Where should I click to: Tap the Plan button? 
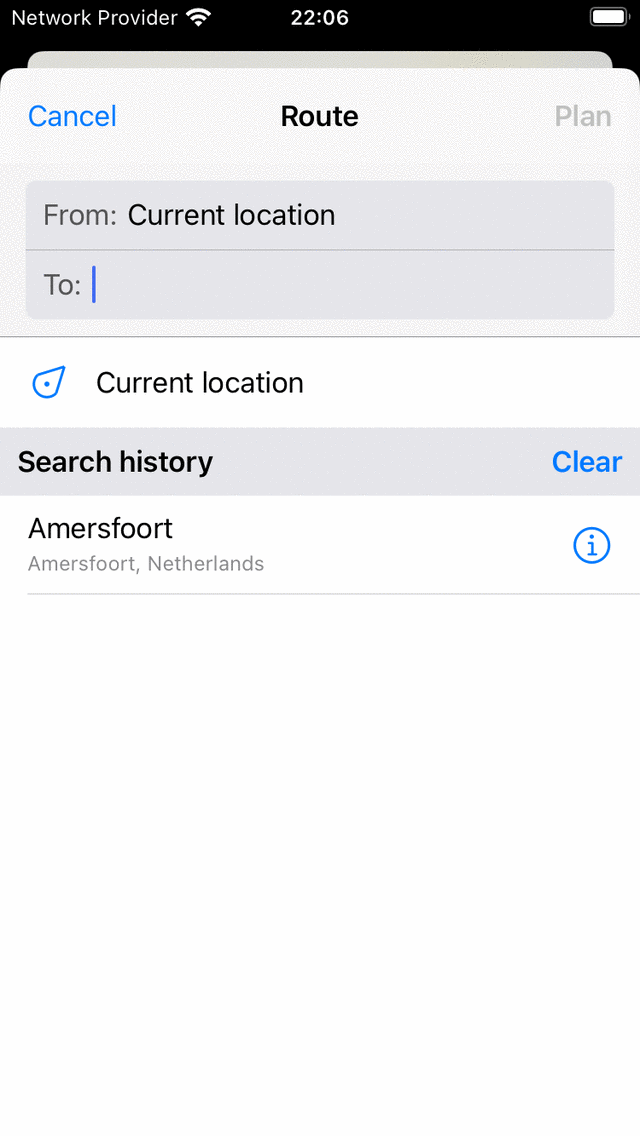[x=583, y=116]
